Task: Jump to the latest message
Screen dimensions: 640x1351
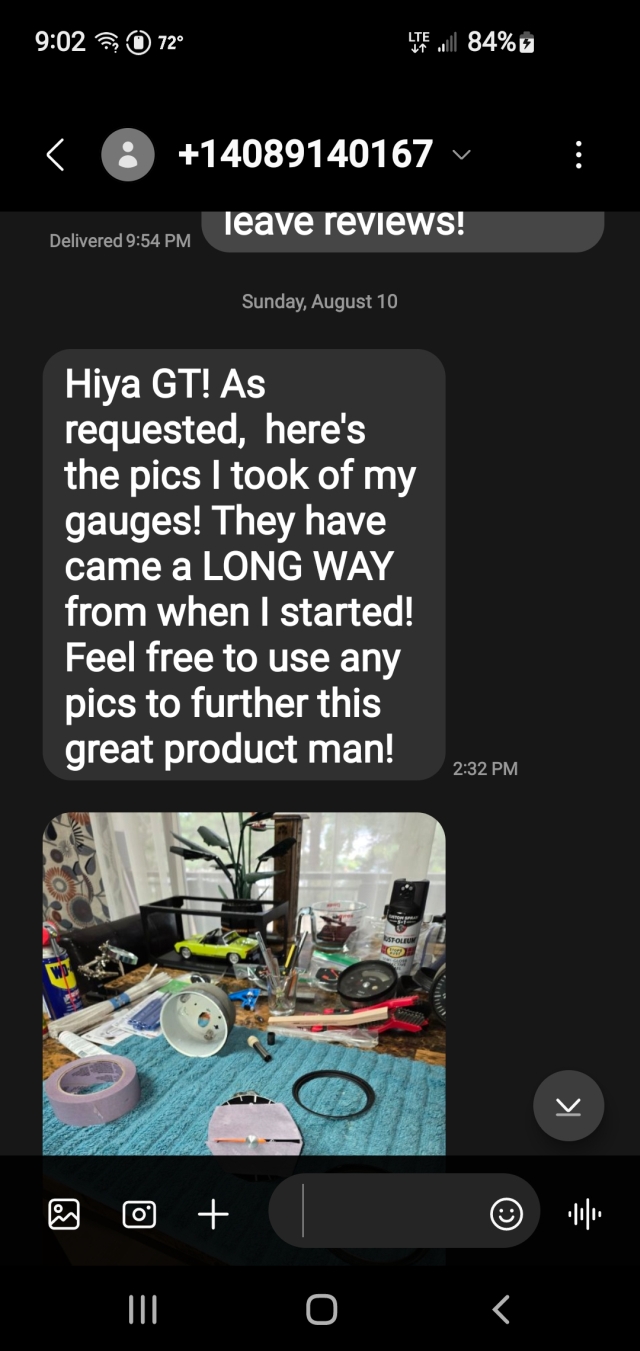Action: click(x=568, y=1105)
